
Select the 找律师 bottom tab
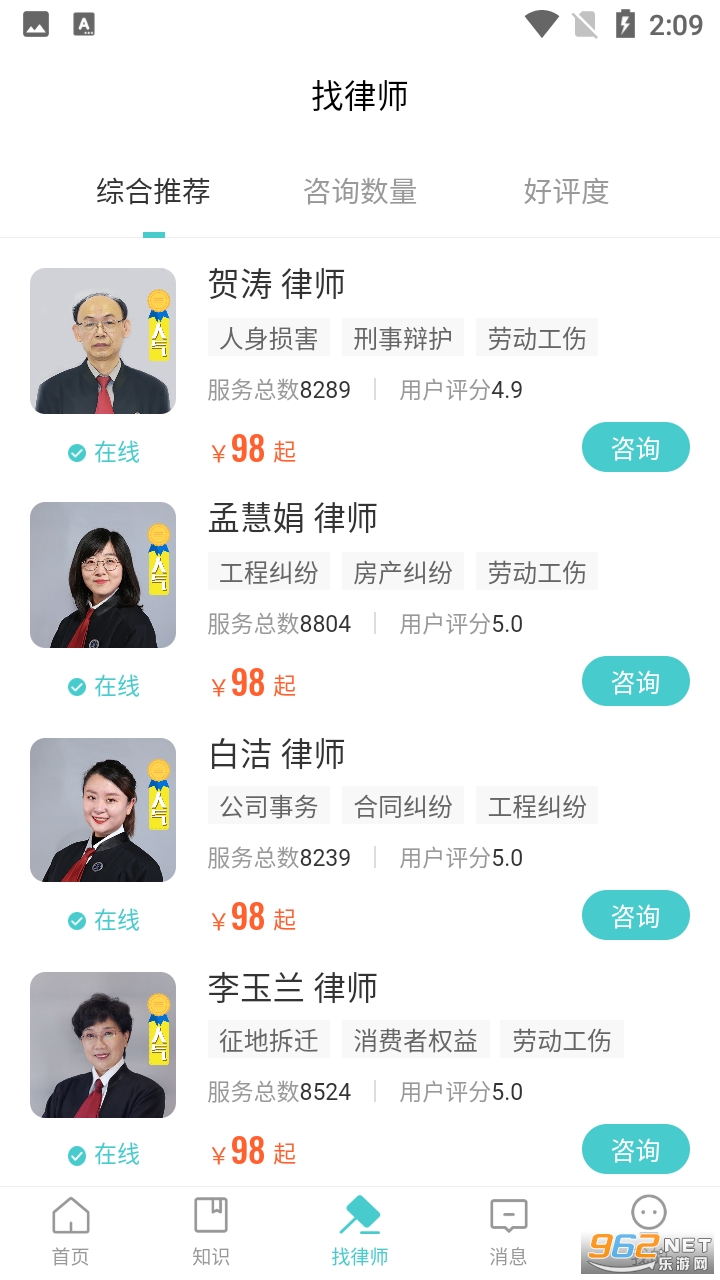360,1232
